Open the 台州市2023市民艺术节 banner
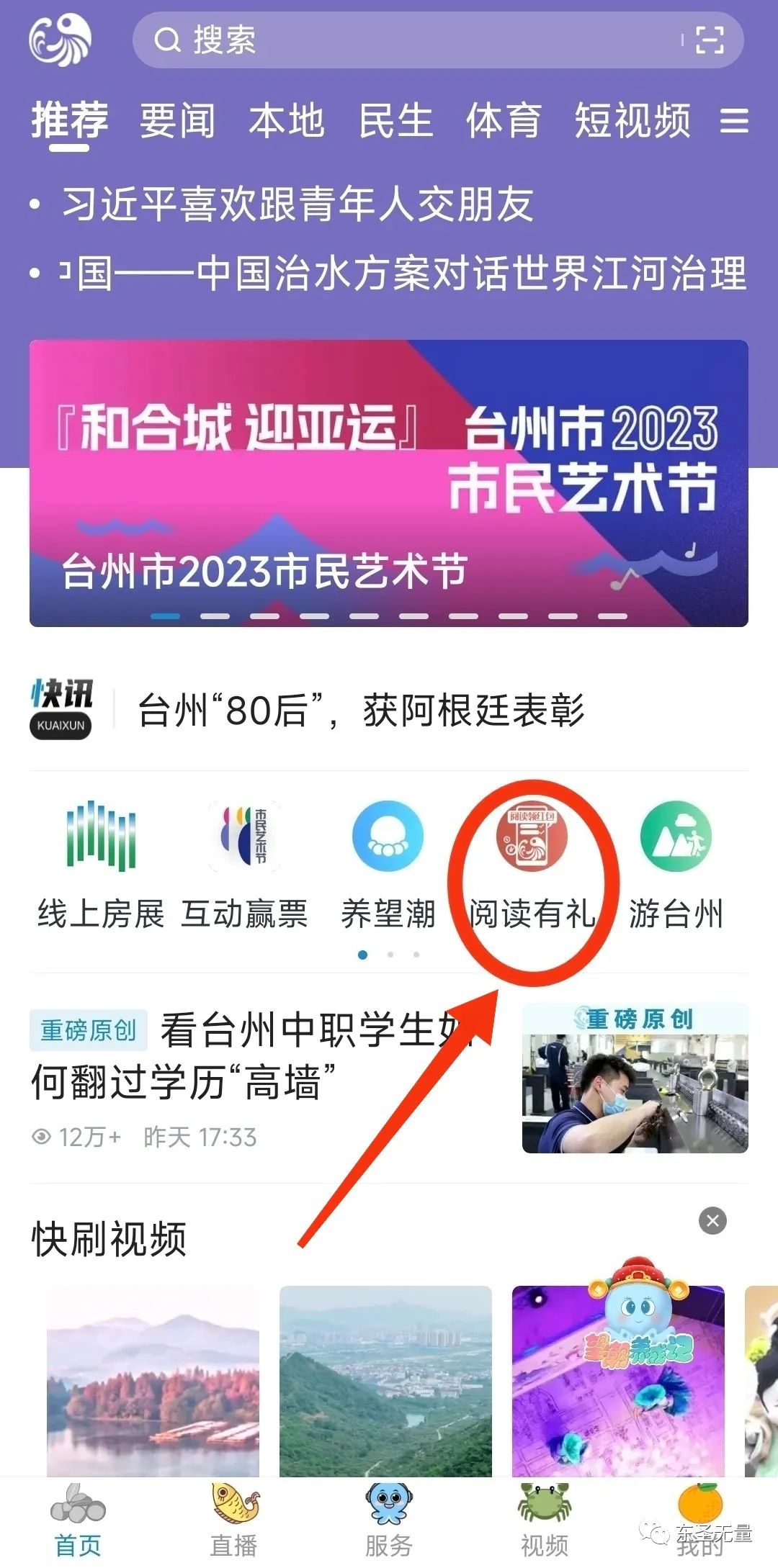The height and width of the screenshot is (1568, 778). [389, 482]
